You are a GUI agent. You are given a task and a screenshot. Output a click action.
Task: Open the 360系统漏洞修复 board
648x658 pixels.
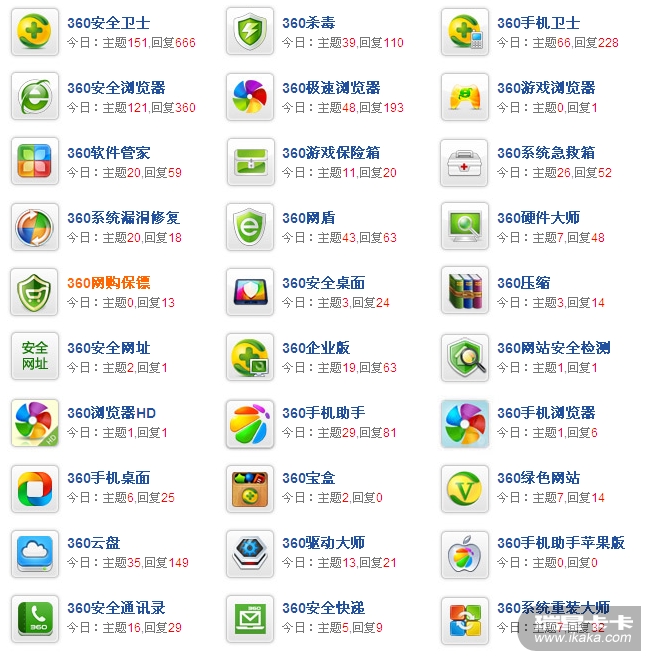pyautogui.click(x=123, y=218)
